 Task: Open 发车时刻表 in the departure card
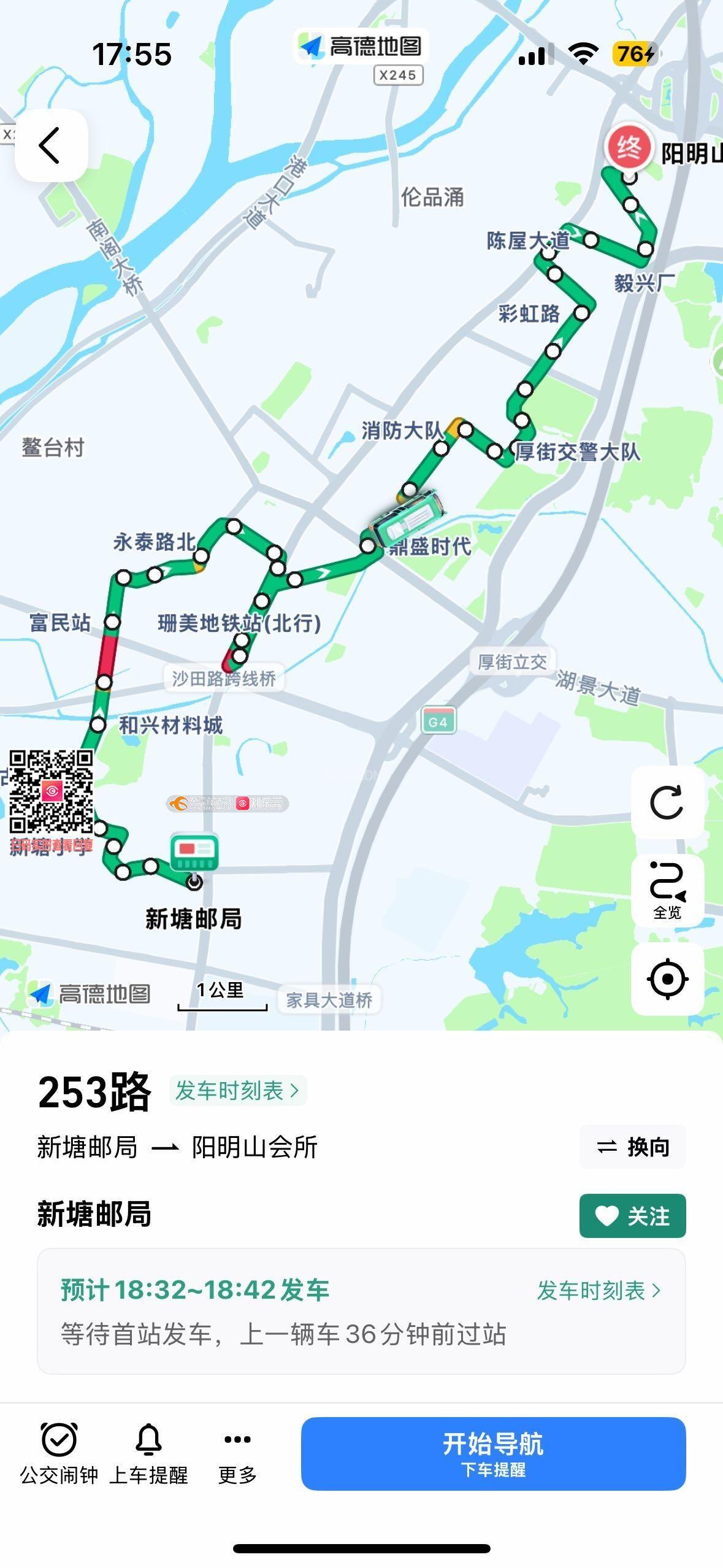[599, 1290]
